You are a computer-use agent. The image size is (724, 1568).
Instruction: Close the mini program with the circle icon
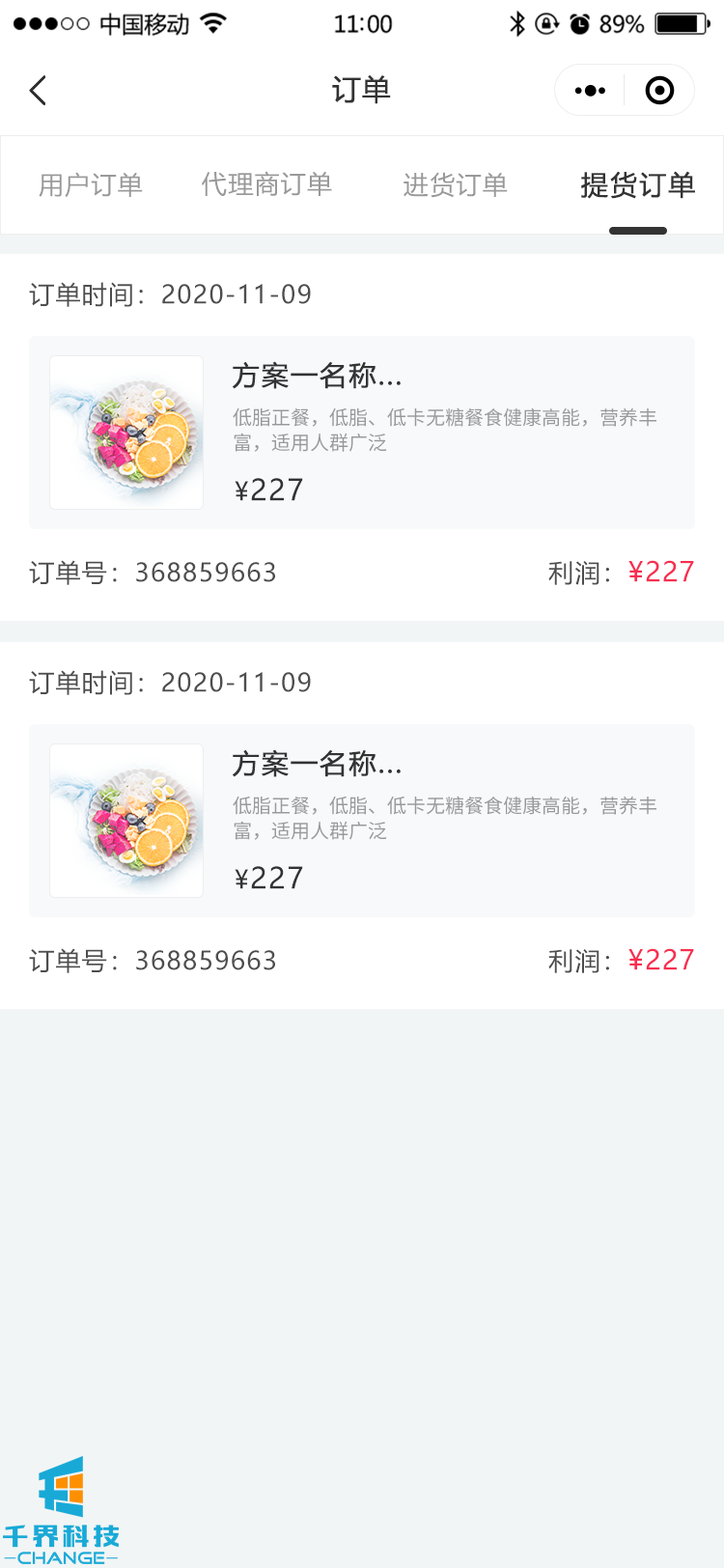click(659, 91)
